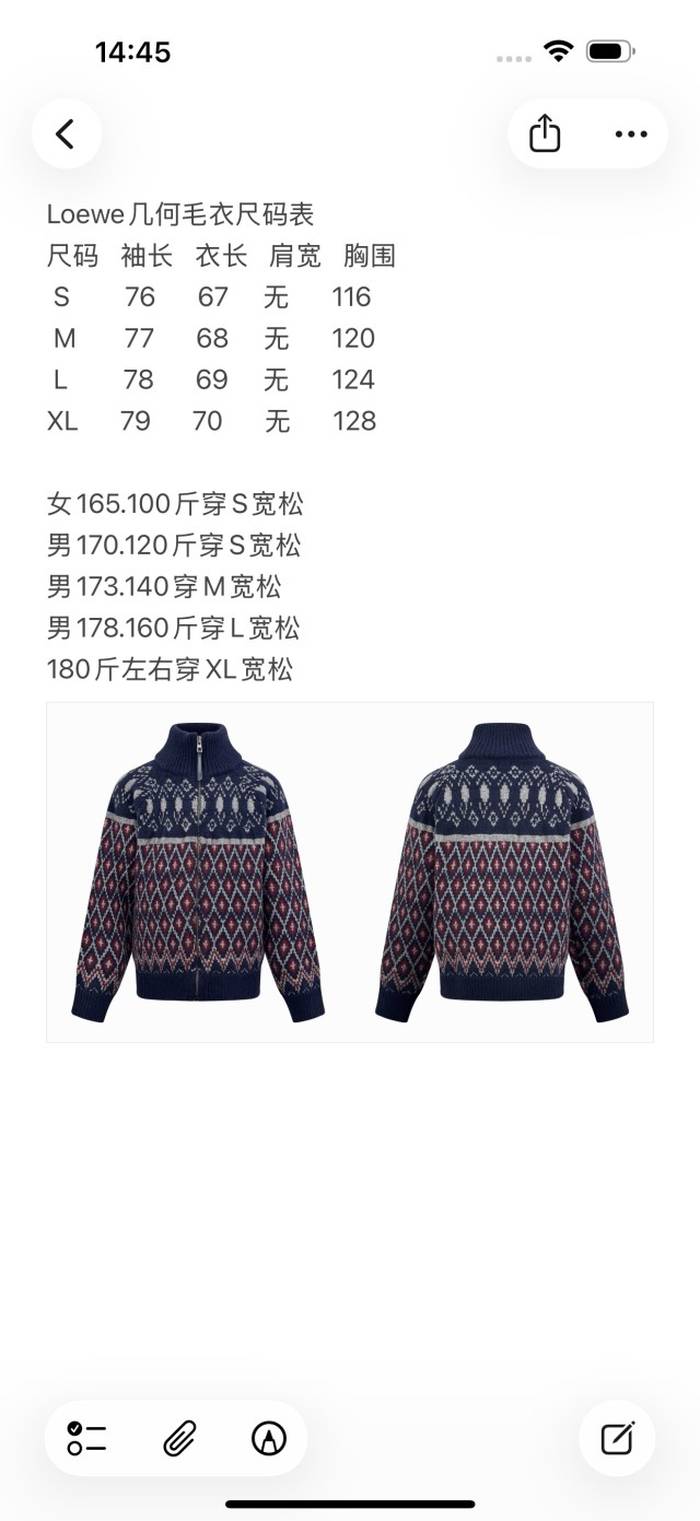Screen dimensions: 700x1521
Task: Attach a file with the paperclip
Action: tap(179, 1438)
